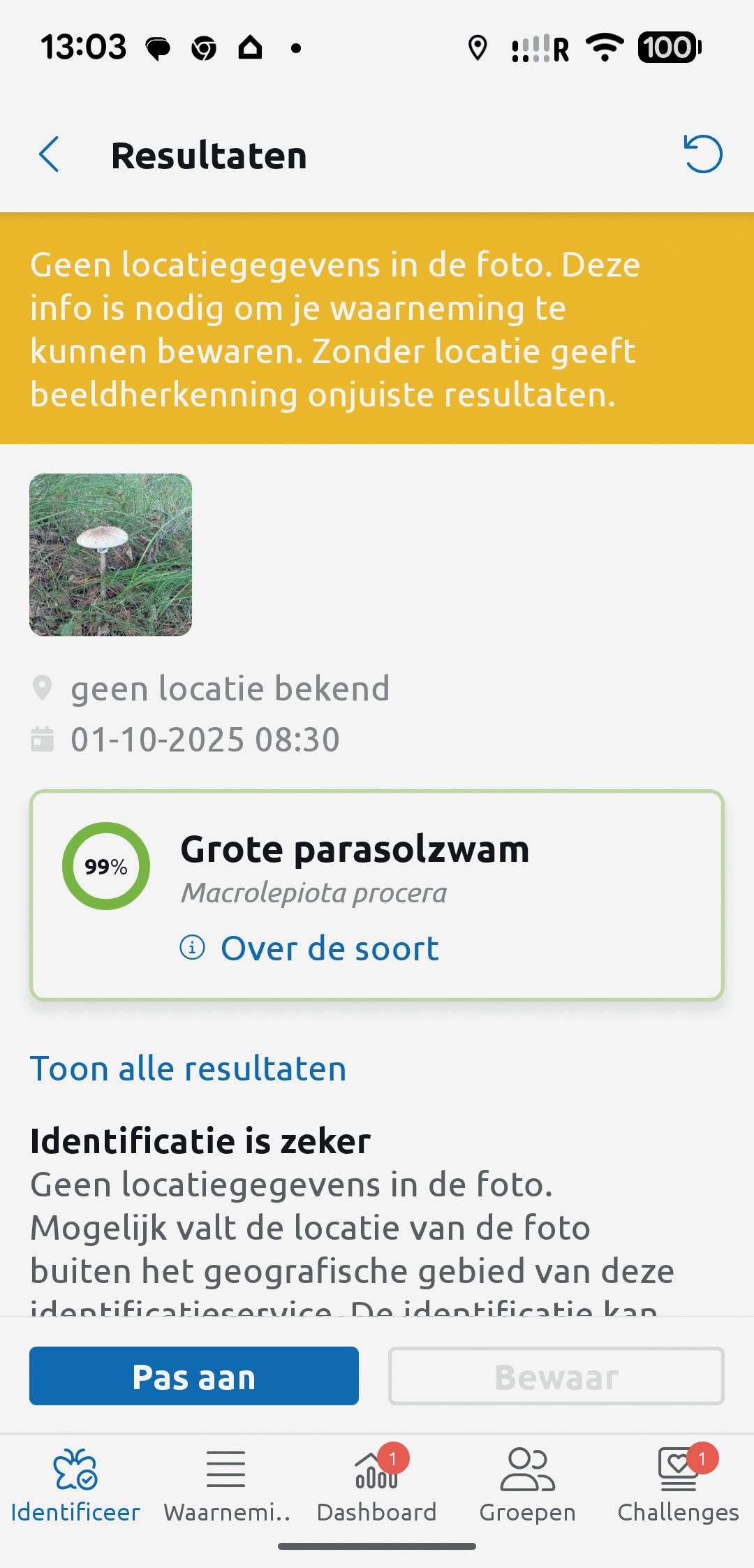Viewport: 754px width, 1568px height.
Task: Open the mushroom photo thumbnail
Action: pyautogui.click(x=110, y=555)
